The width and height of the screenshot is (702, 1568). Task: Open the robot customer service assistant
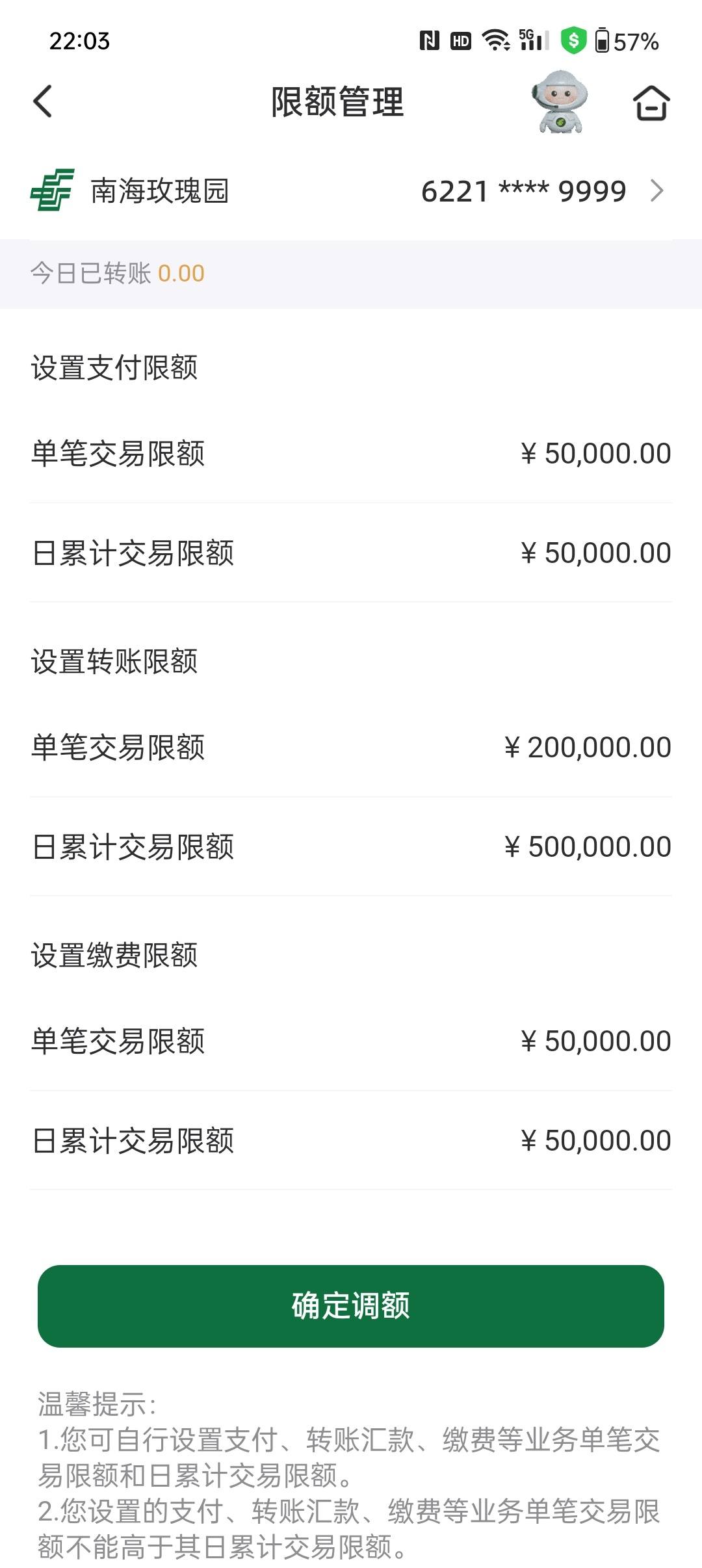pyautogui.click(x=560, y=102)
